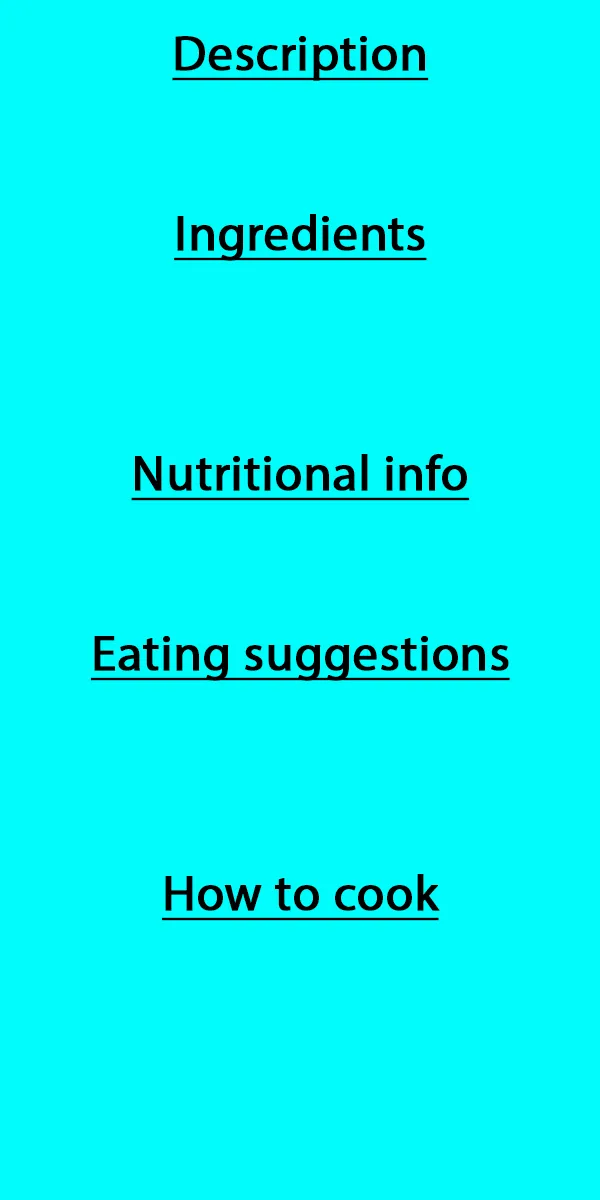Tap the How to cook link
600x1200 pixels.
coord(300,894)
